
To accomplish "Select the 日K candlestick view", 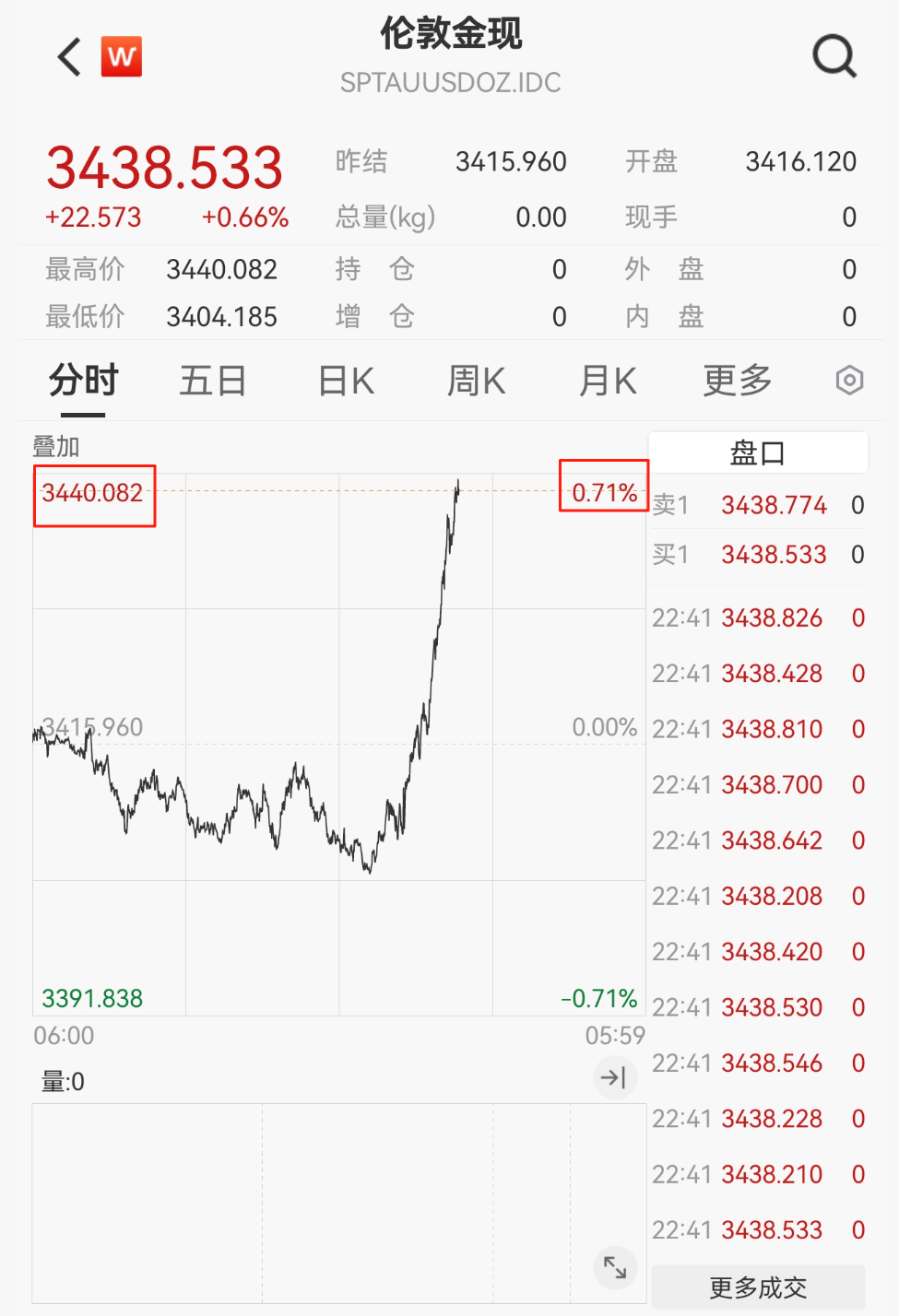I will (344, 380).
